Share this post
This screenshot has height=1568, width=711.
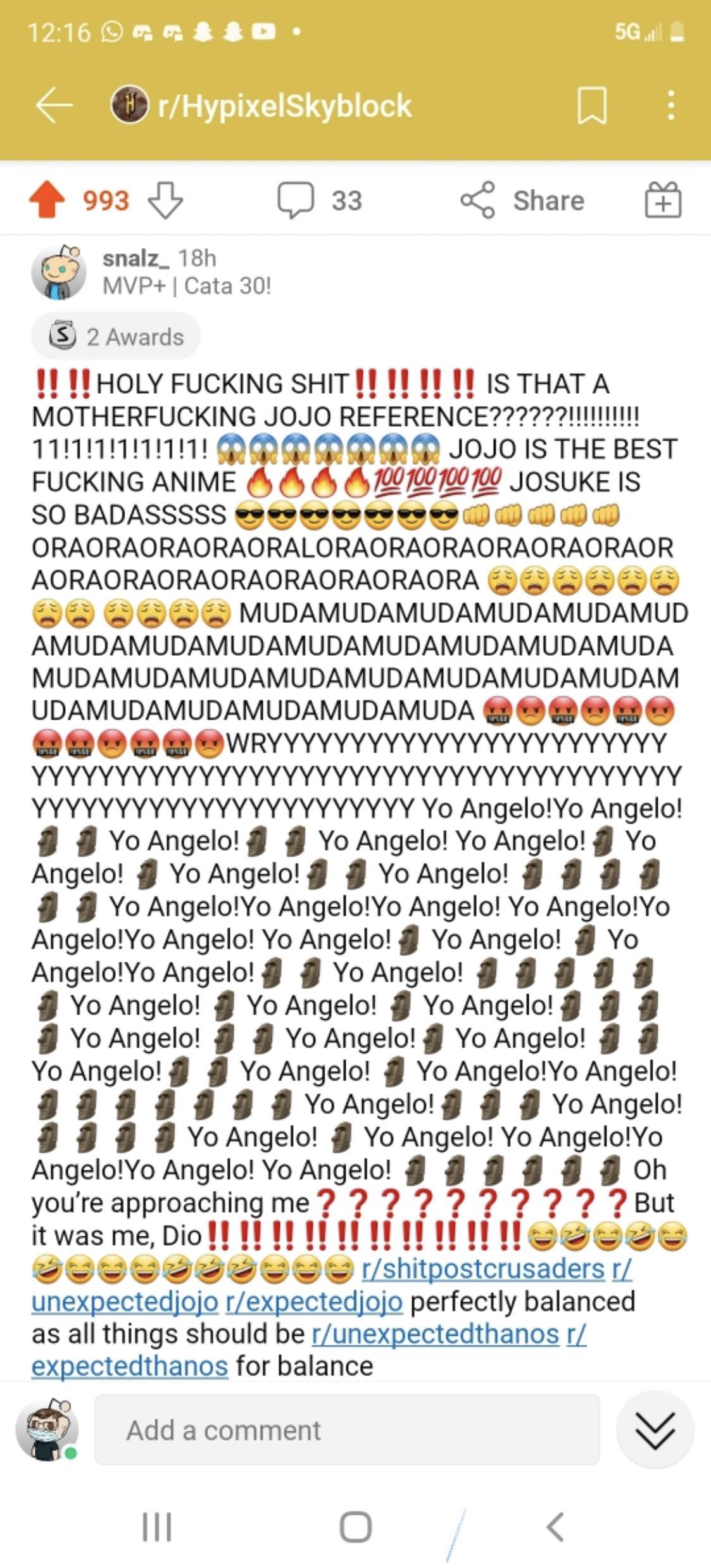[x=523, y=201]
